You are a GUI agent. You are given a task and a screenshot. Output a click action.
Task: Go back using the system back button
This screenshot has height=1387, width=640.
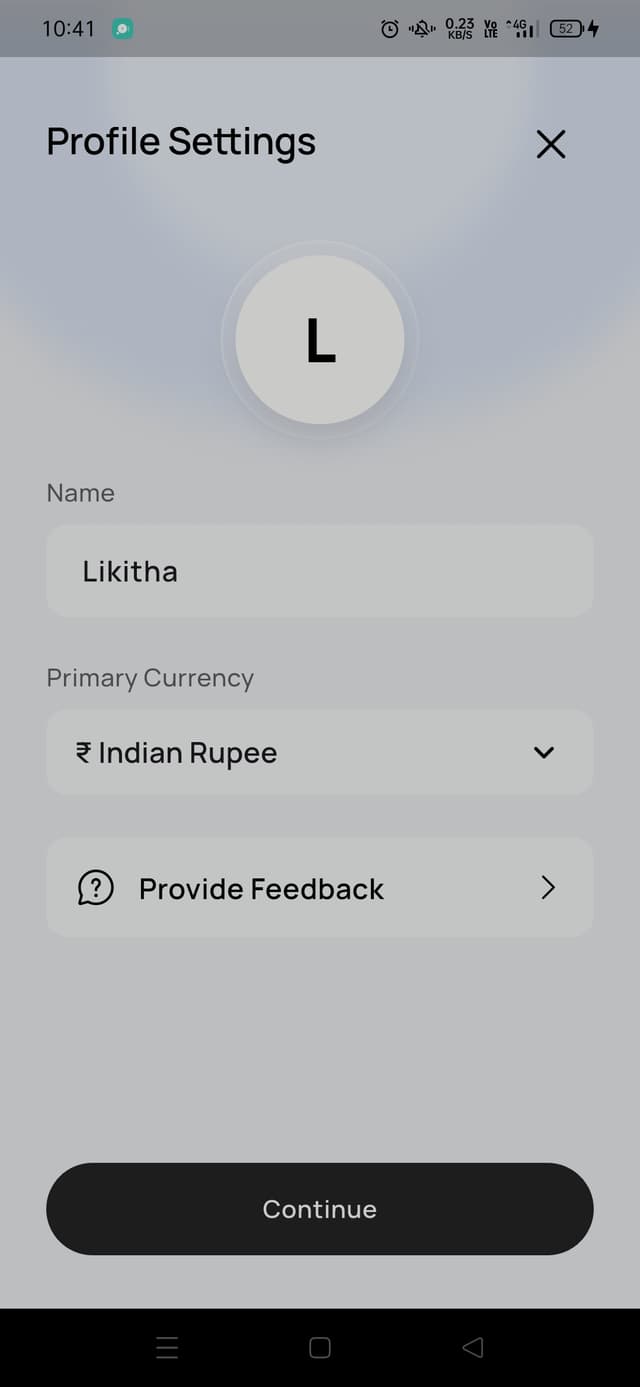473,1347
